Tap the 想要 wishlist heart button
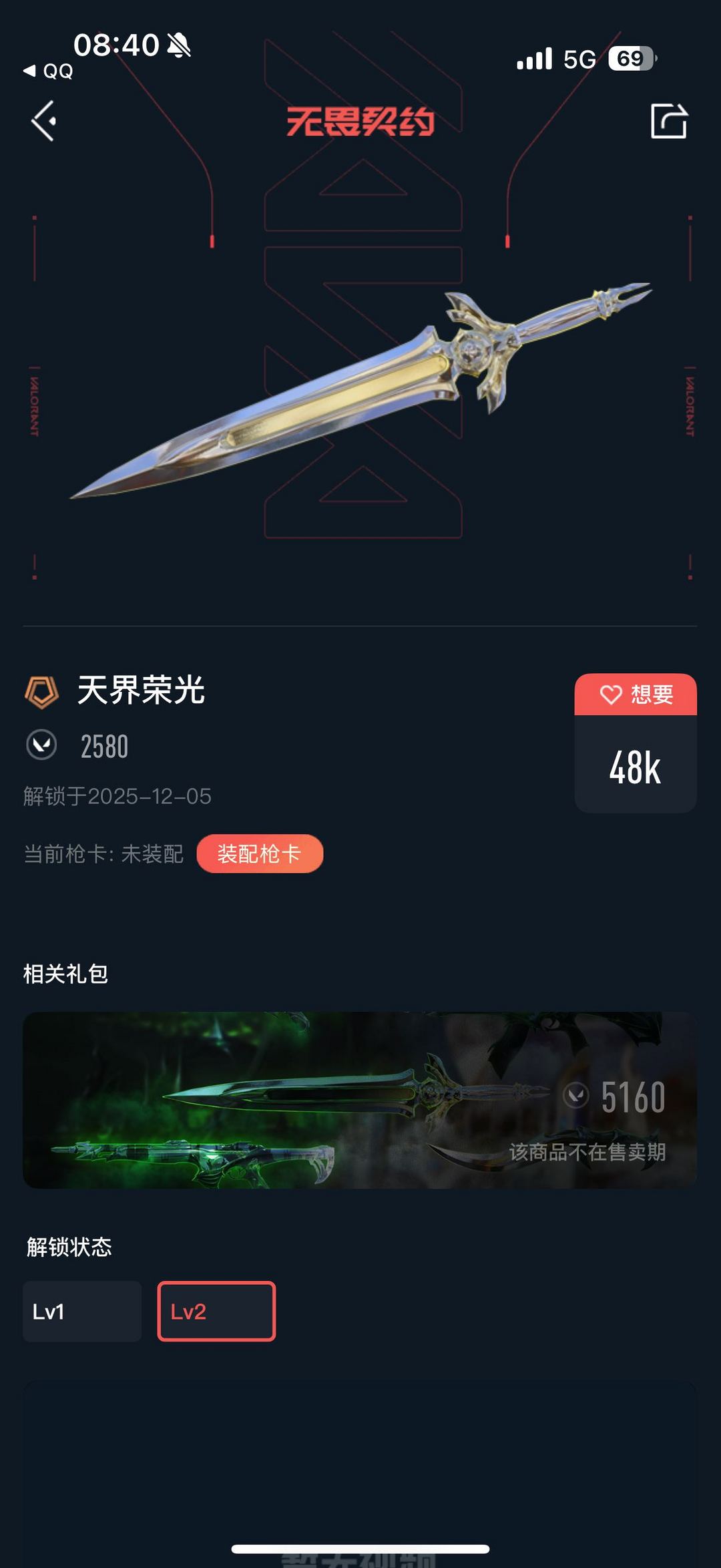The height and width of the screenshot is (1568, 721). [635, 695]
